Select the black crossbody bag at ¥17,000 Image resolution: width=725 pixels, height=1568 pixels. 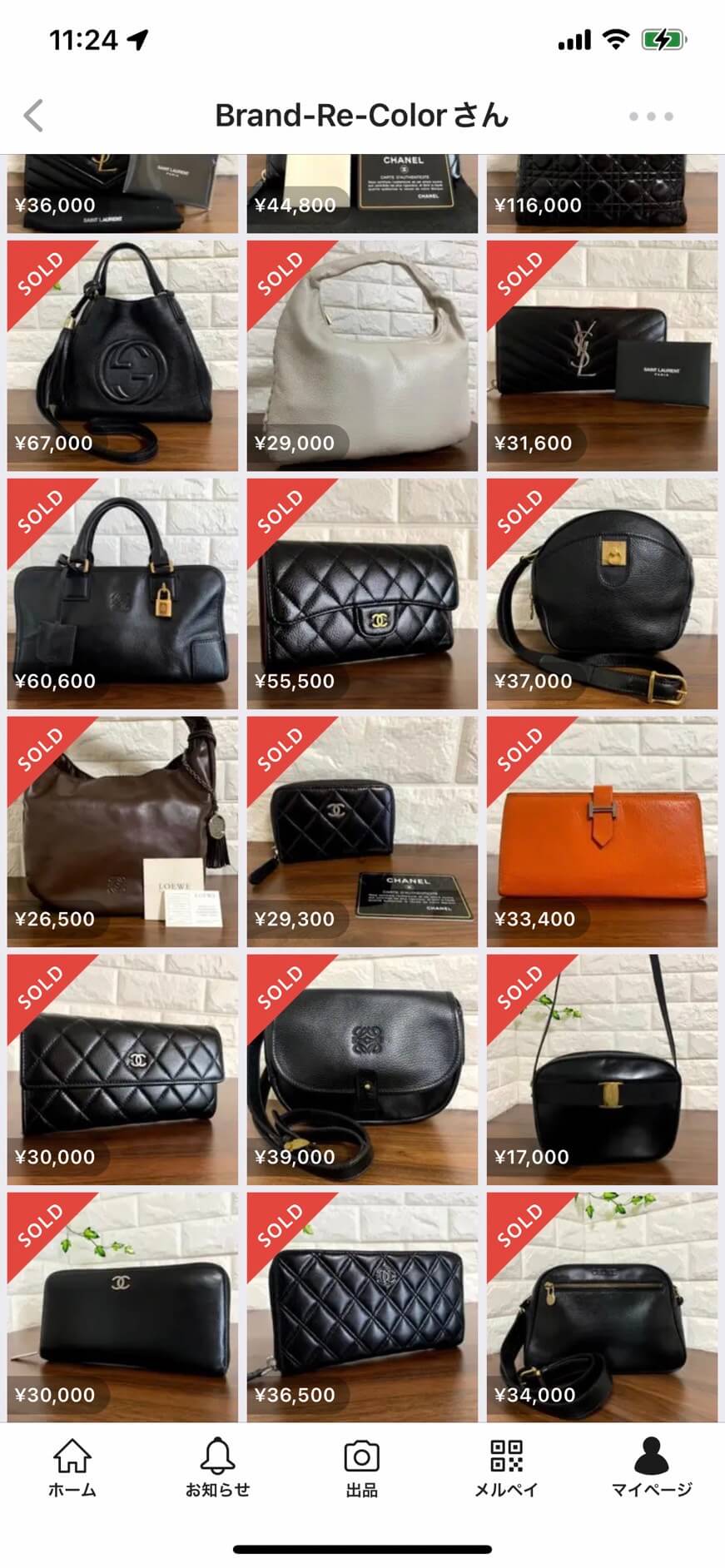pyautogui.click(x=602, y=1069)
